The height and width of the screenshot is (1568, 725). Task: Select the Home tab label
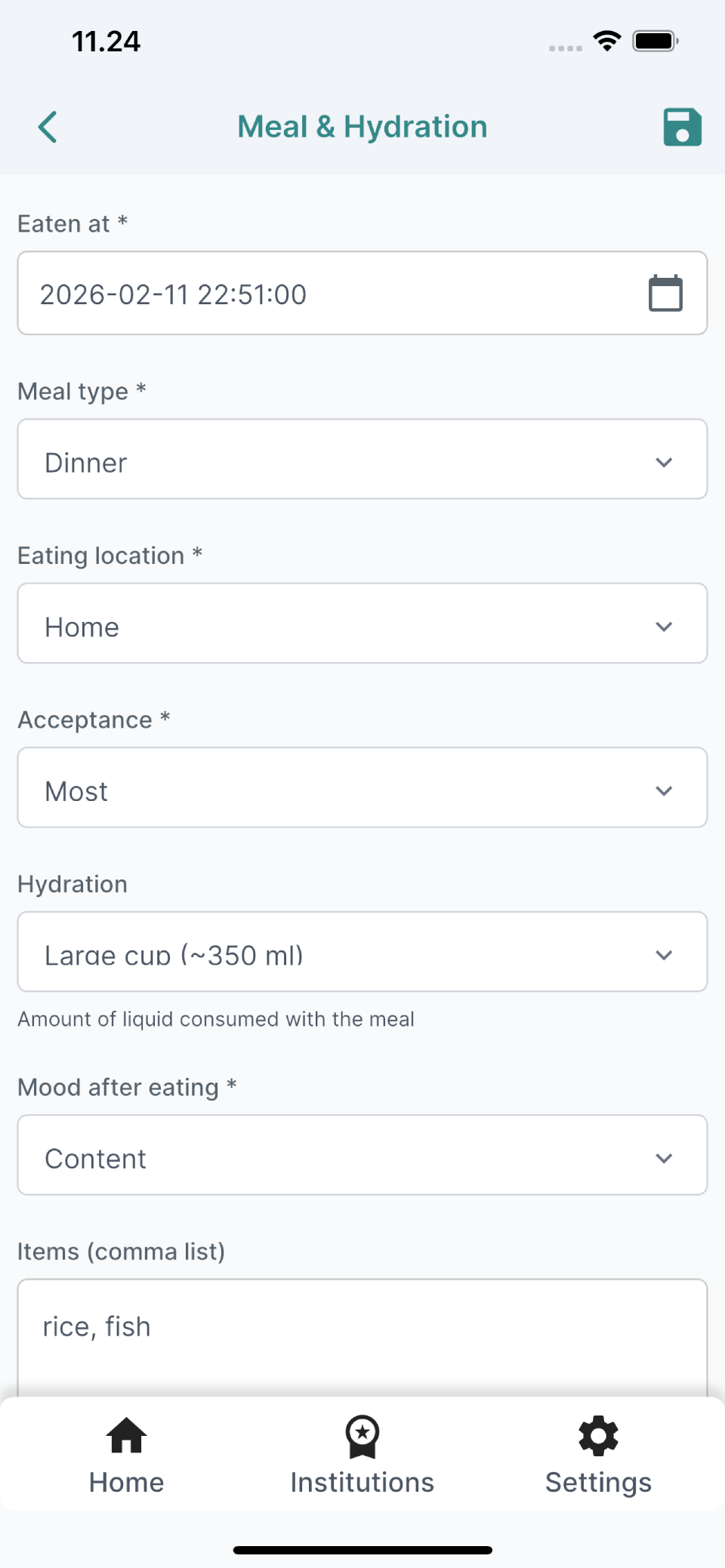[125, 1480]
